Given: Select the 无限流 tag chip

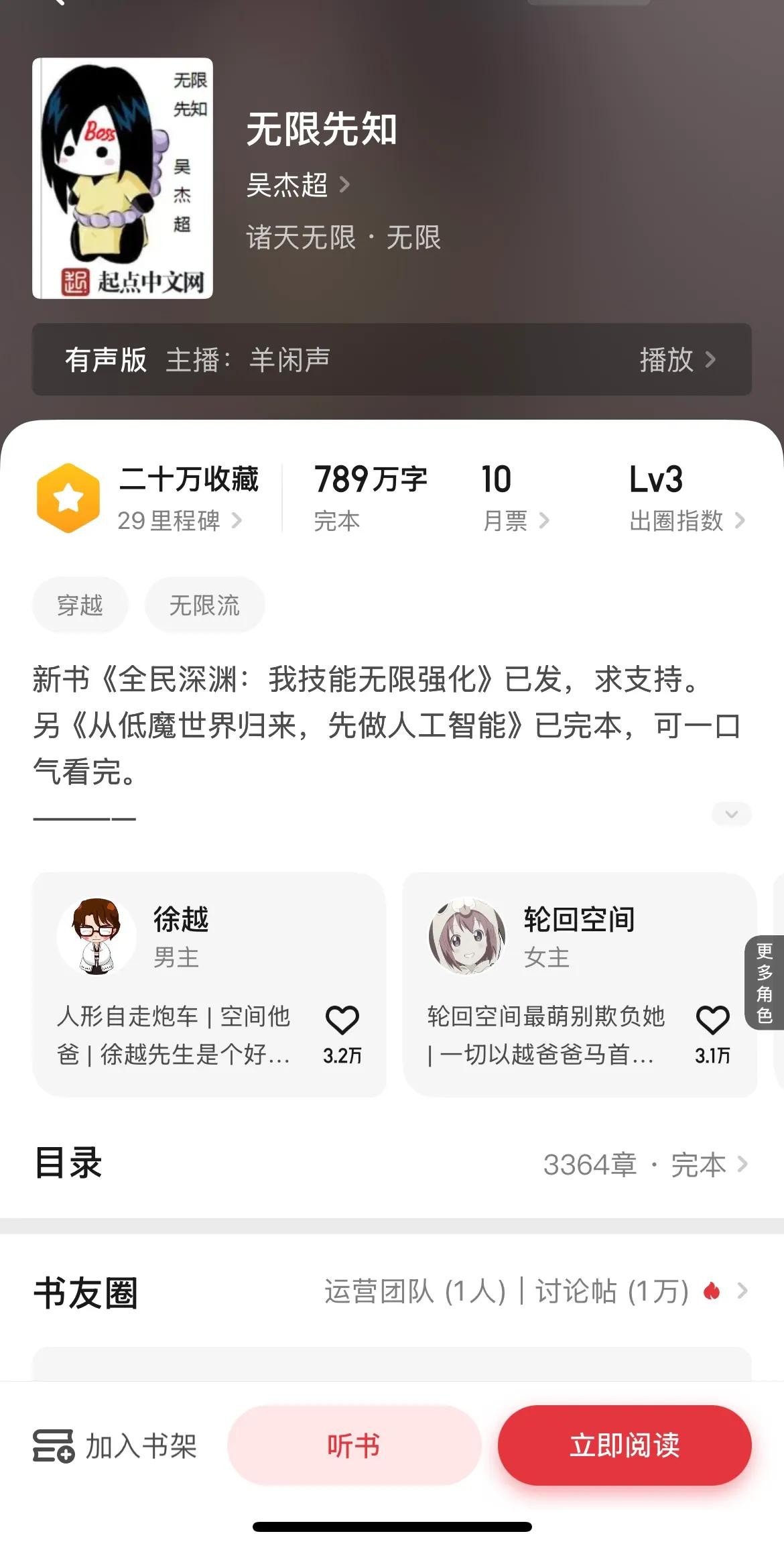Looking at the screenshot, I should [x=204, y=605].
